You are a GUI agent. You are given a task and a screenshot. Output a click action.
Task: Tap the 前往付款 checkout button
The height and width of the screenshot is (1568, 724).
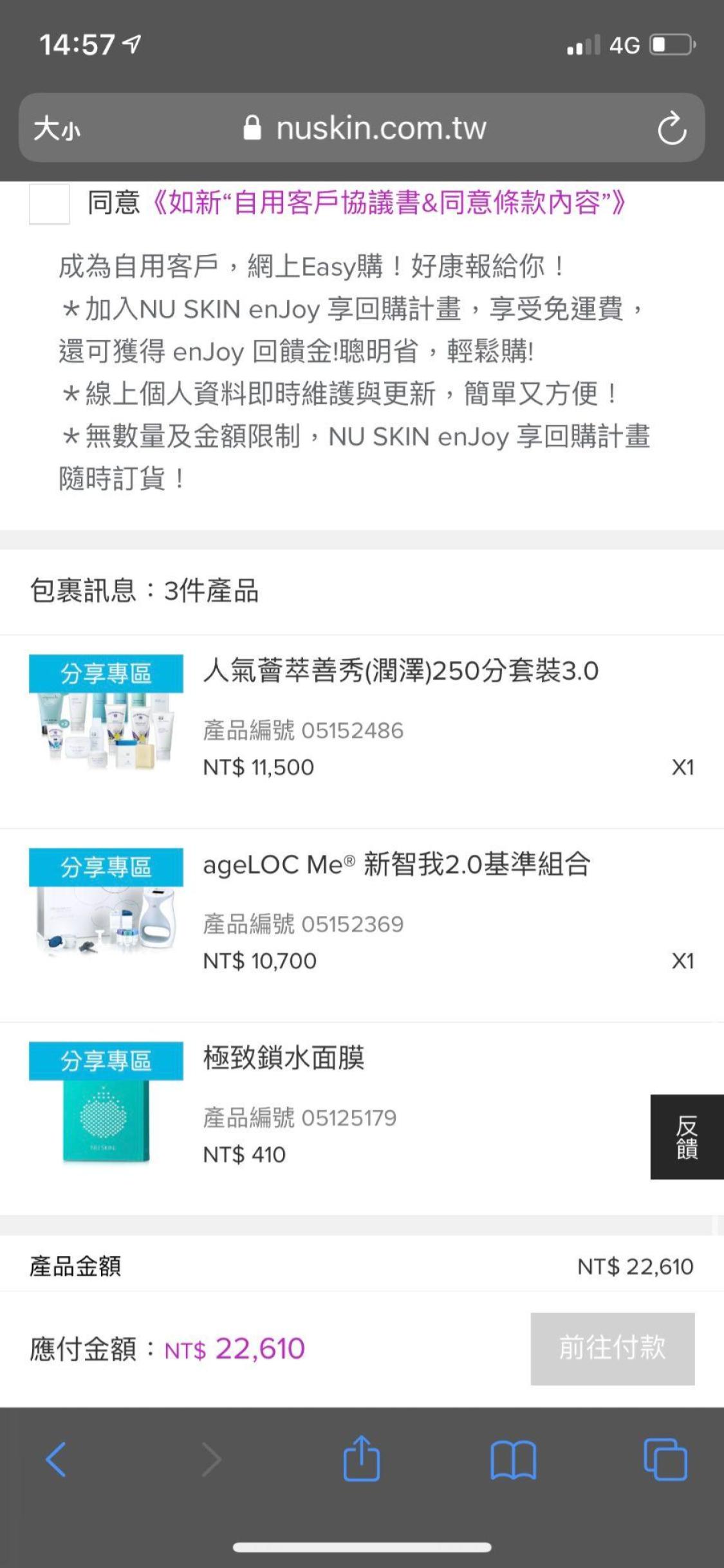[612, 1349]
